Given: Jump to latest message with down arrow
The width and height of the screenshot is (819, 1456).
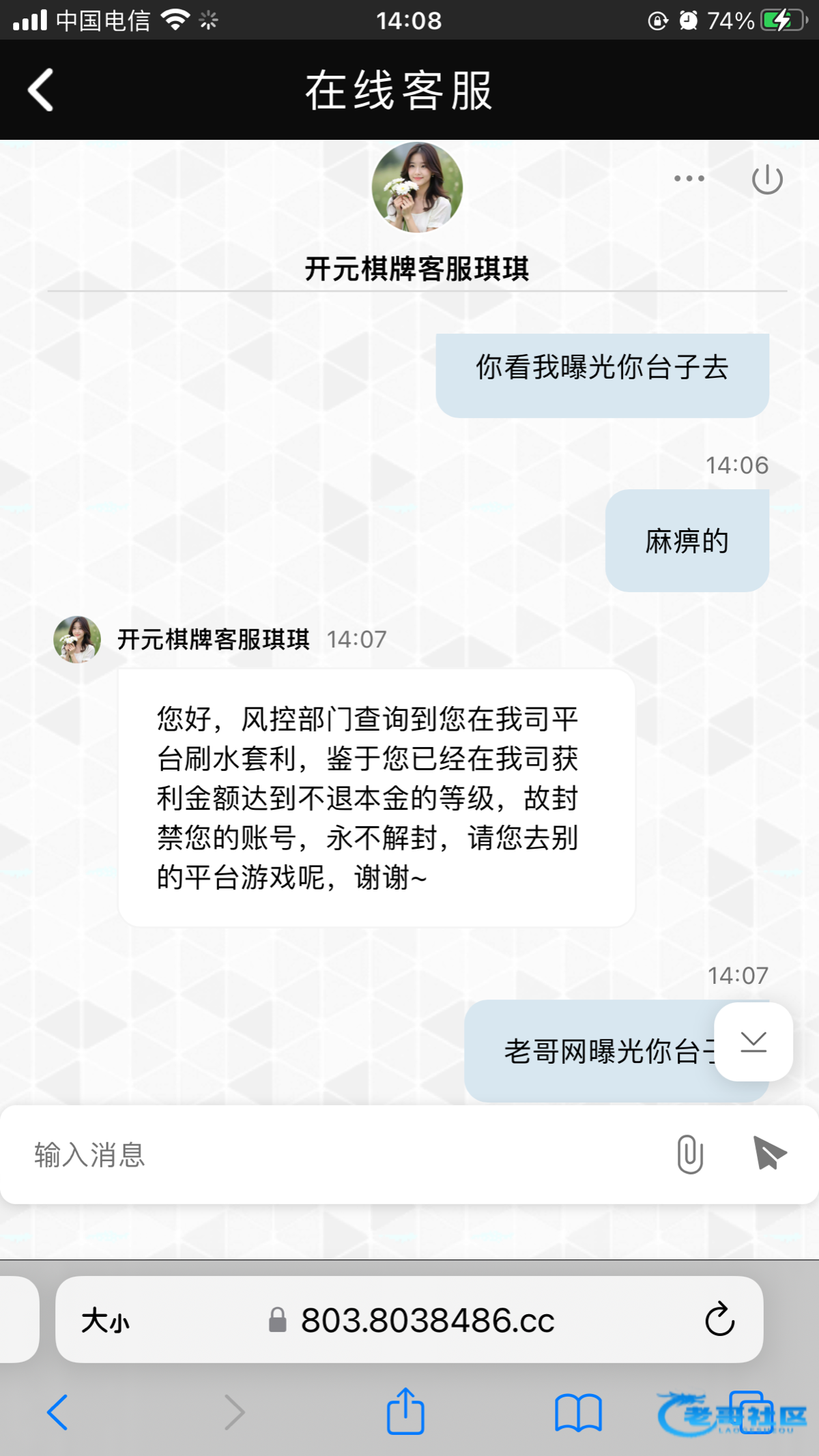Looking at the screenshot, I should point(753,1042).
